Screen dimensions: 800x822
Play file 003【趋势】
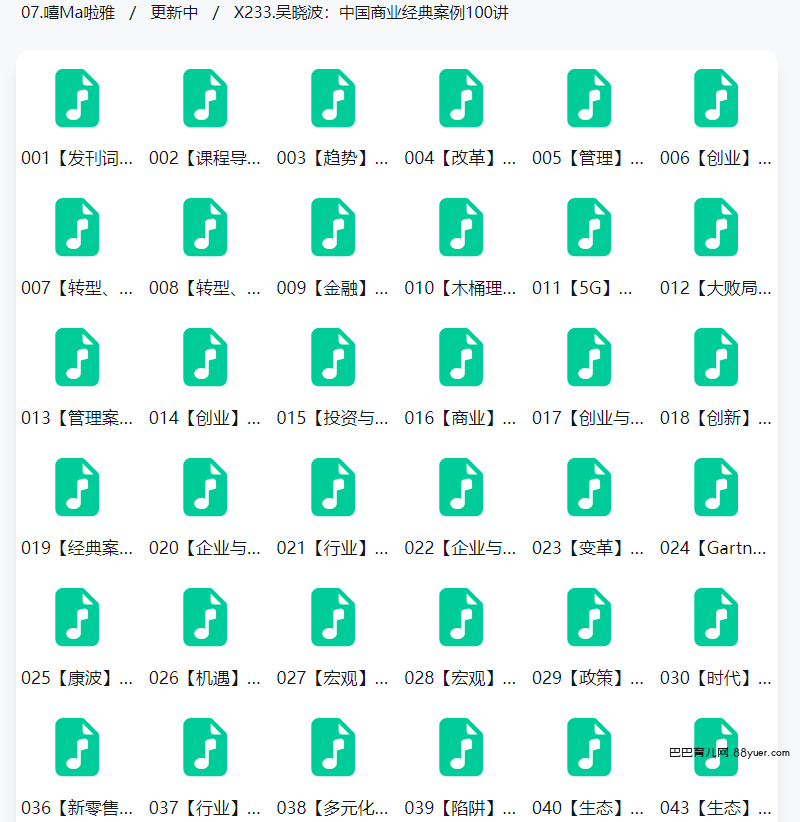[x=333, y=98]
